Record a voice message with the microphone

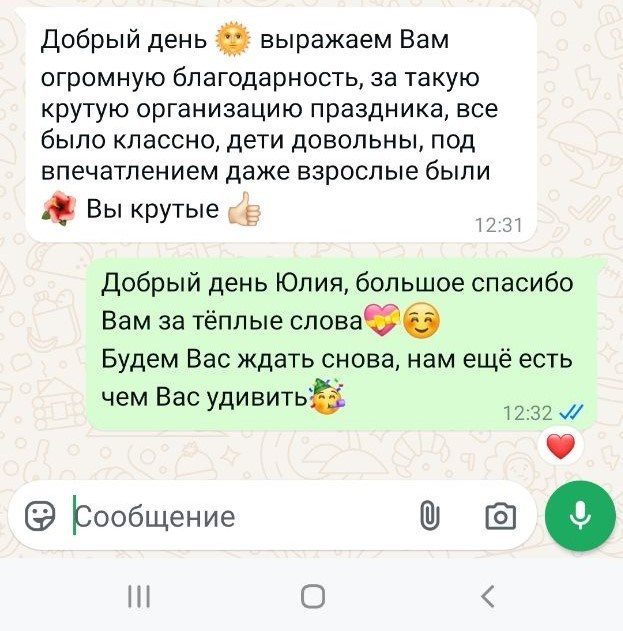coord(580,516)
